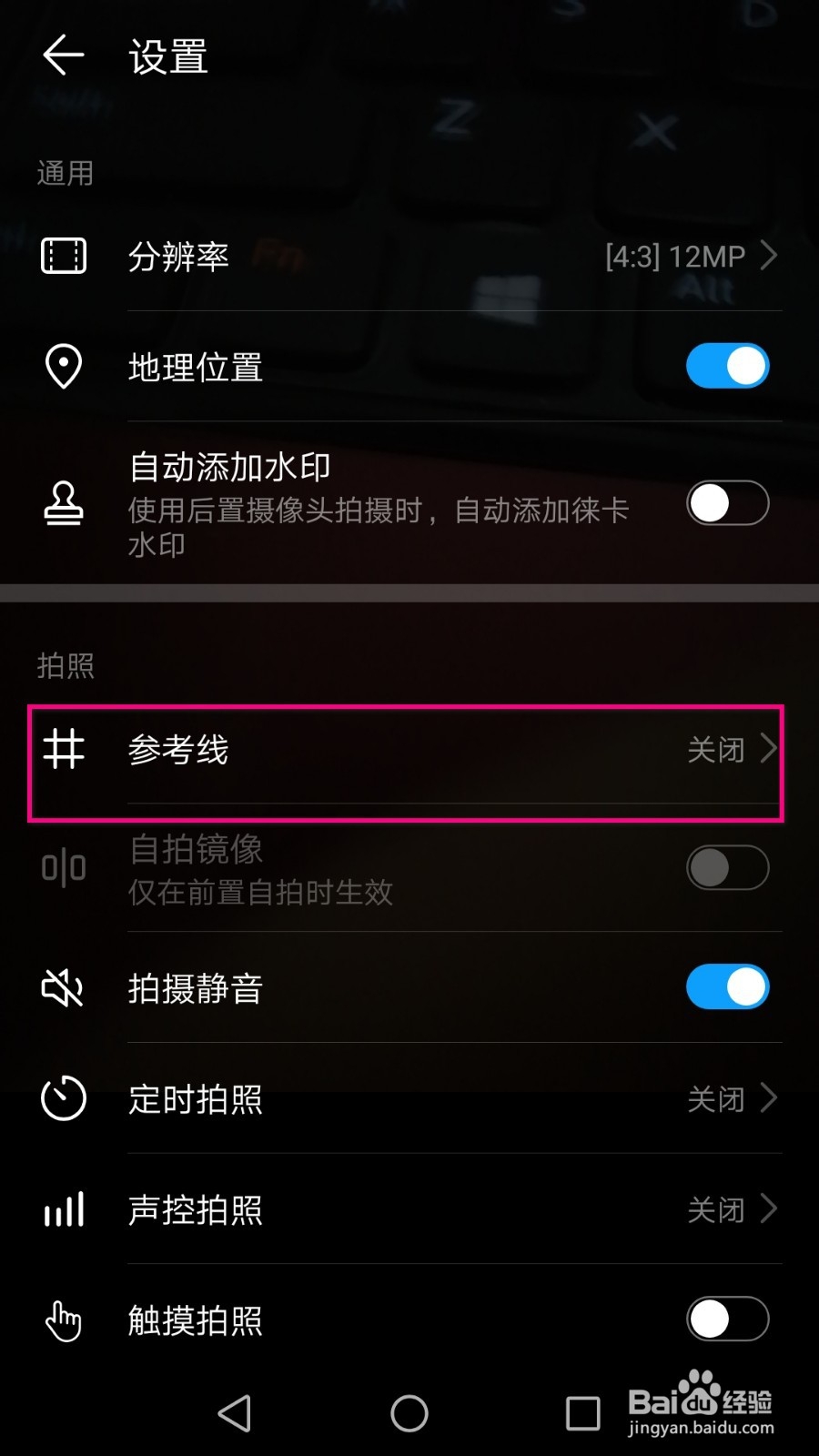Image resolution: width=819 pixels, height=1456 pixels.
Task: Click the muted speaker icon for 拍摄静音
Action: tap(61, 987)
